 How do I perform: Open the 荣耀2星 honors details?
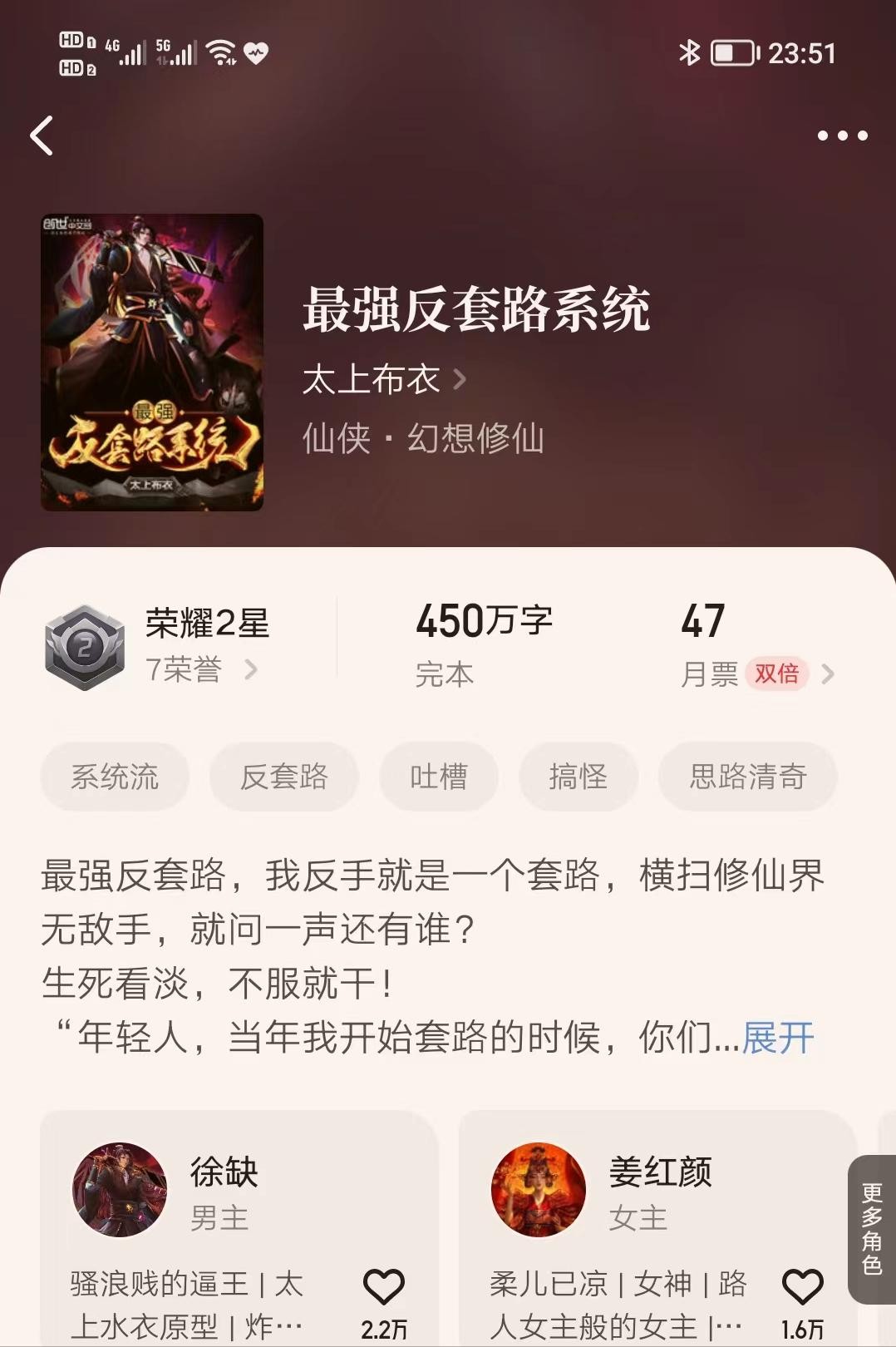pyautogui.click(x=158, y=647)
